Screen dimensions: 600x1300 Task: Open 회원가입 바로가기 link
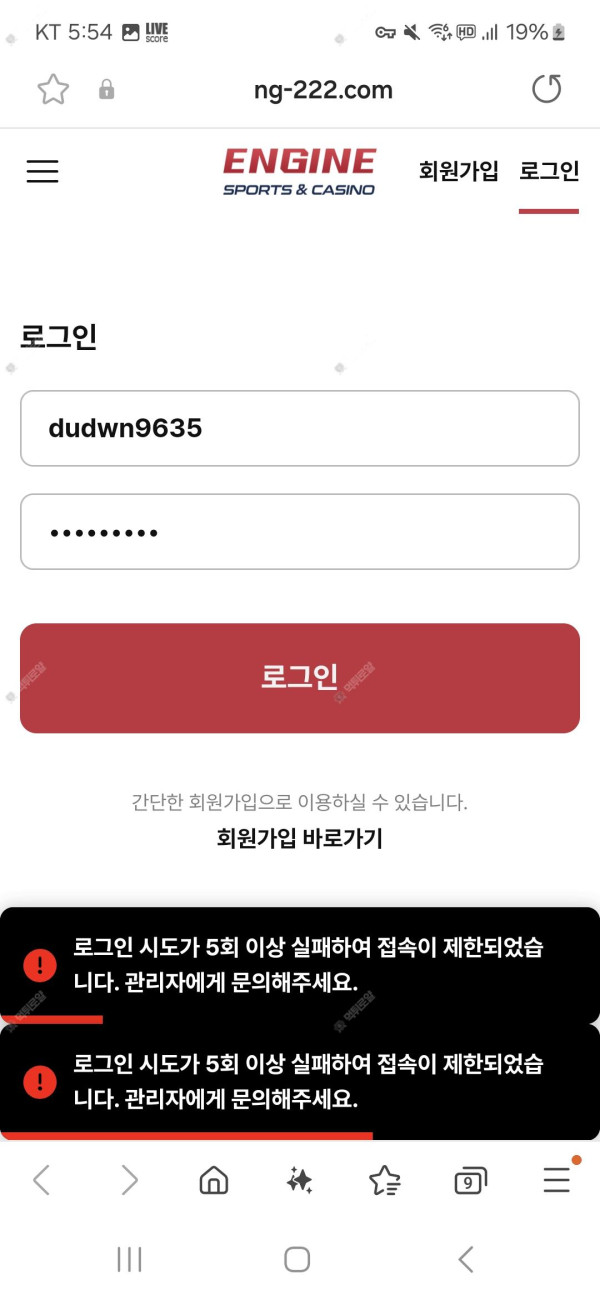[x=300, y=838]
